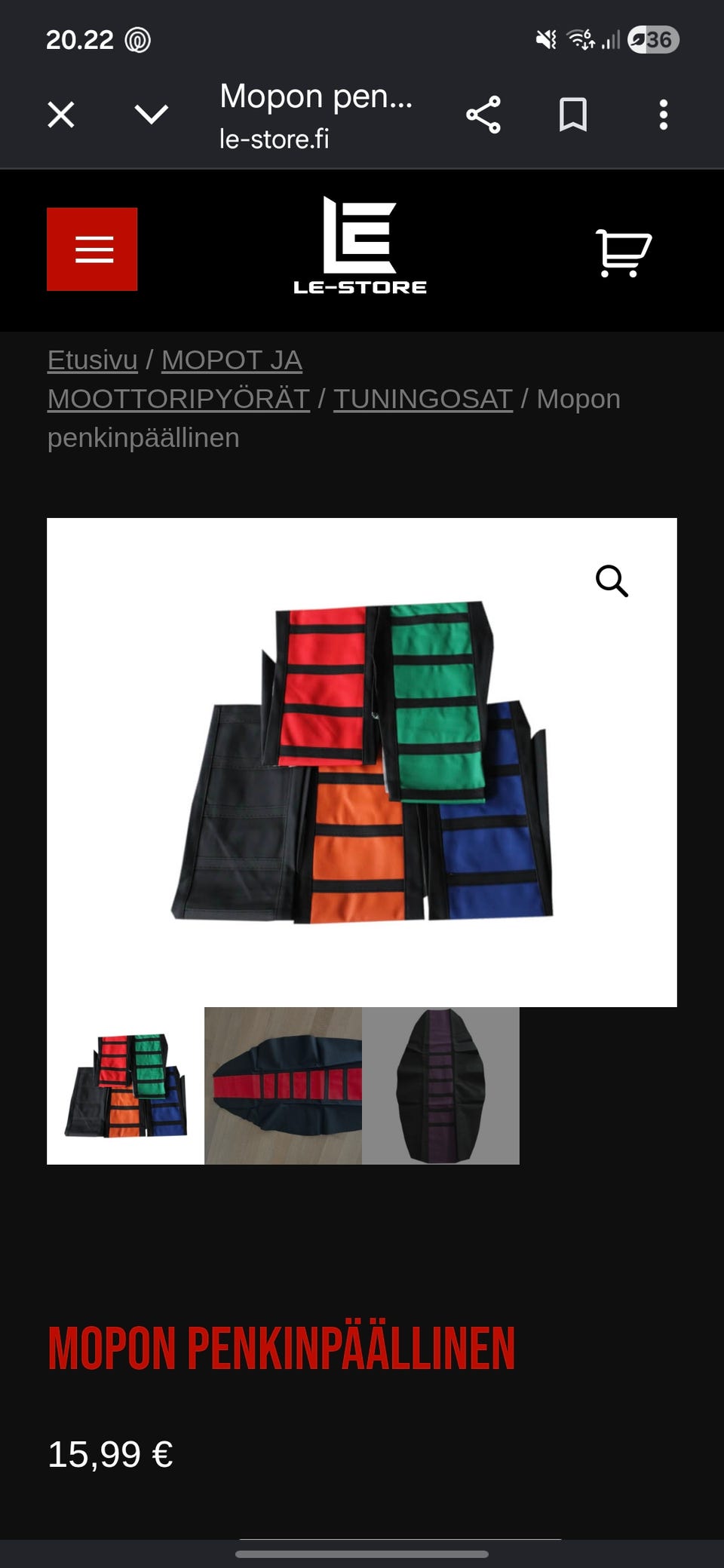Open the browser overflow menu
724x1568 pixels.
tap(664, 115)
